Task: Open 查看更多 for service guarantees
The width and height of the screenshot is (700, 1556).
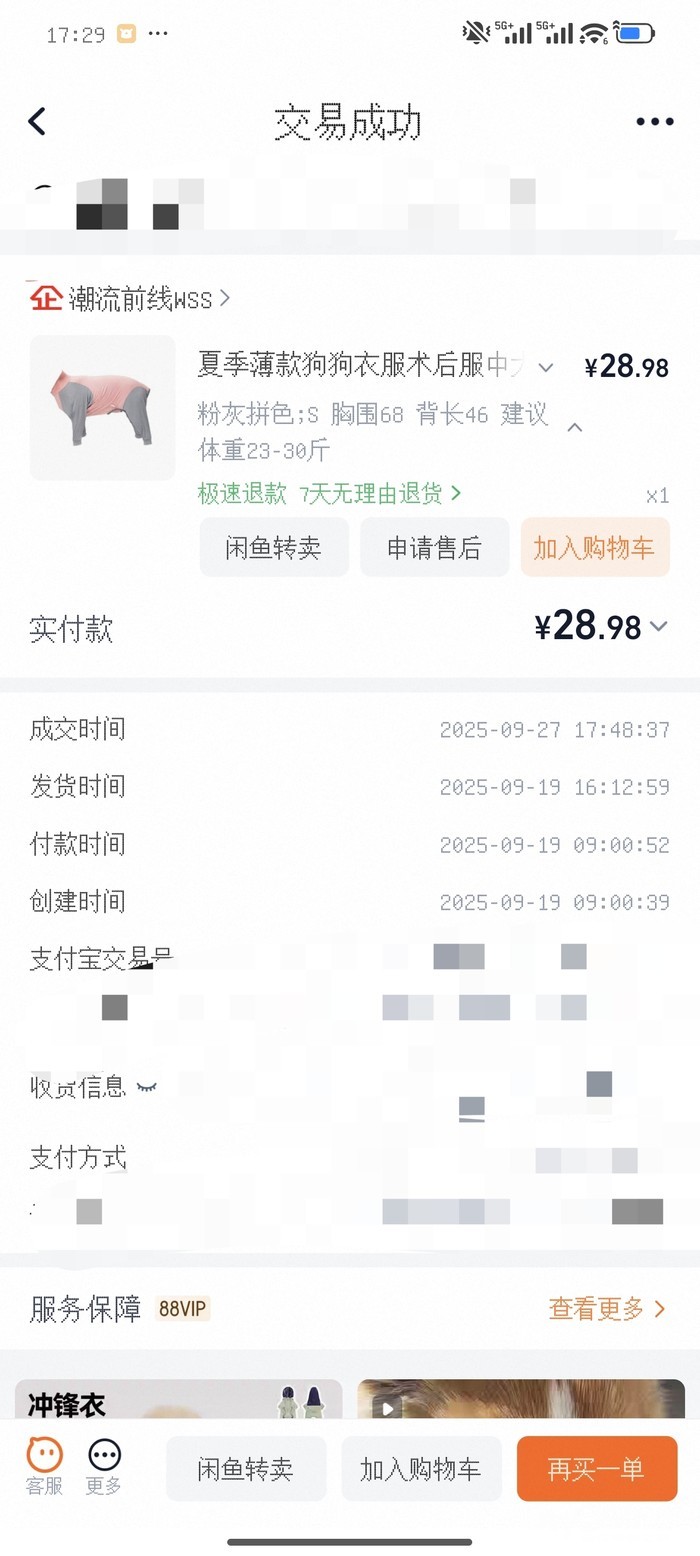Action: click(x=606, y=1308)
